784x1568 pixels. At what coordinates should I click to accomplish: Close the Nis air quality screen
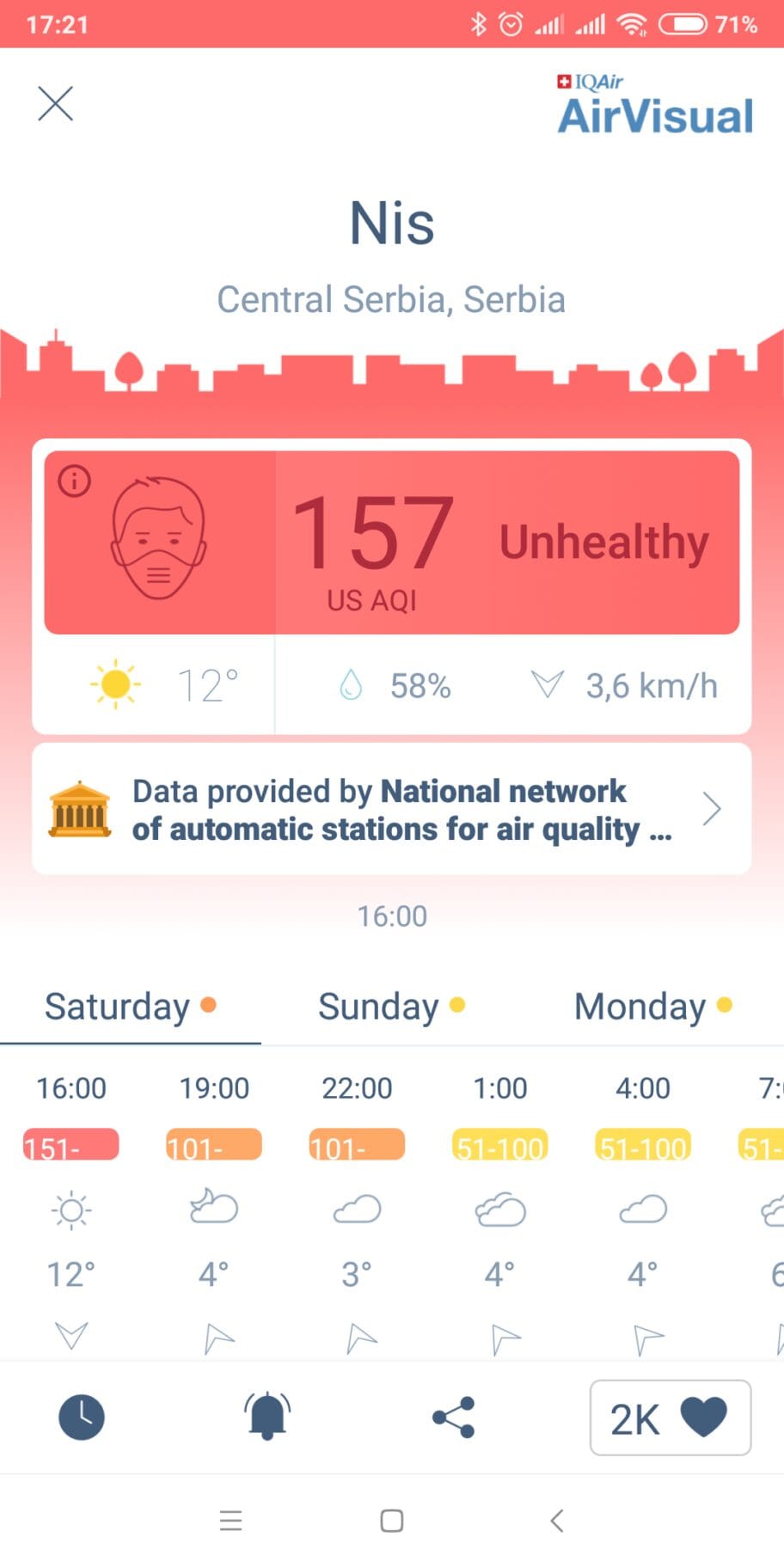pos(56,104)
